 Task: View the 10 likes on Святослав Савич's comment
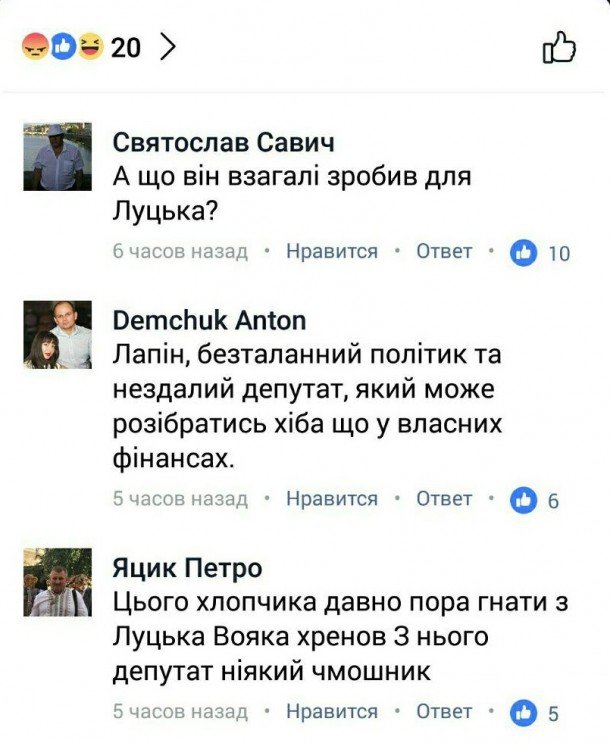pos(540,253)
